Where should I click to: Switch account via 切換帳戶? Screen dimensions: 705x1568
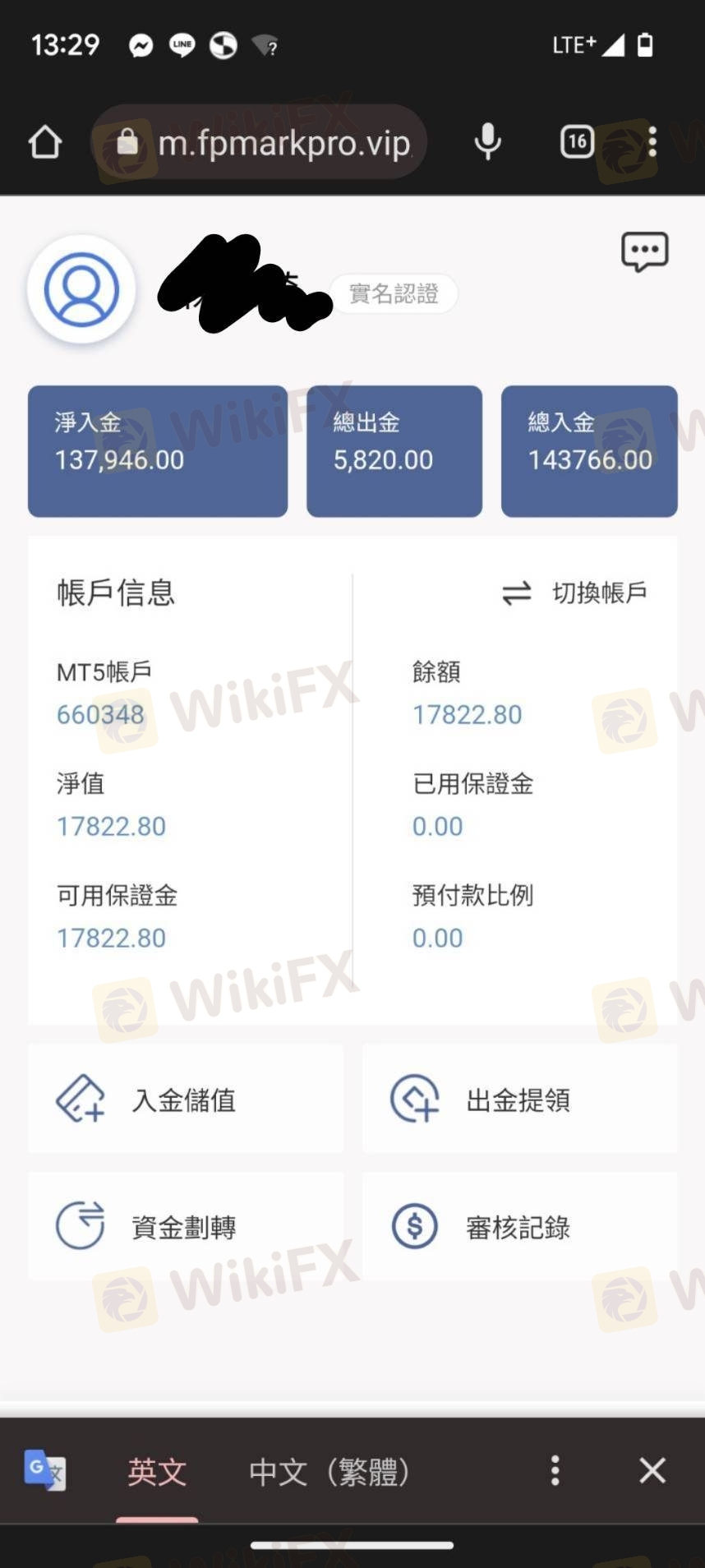point(574,593)
